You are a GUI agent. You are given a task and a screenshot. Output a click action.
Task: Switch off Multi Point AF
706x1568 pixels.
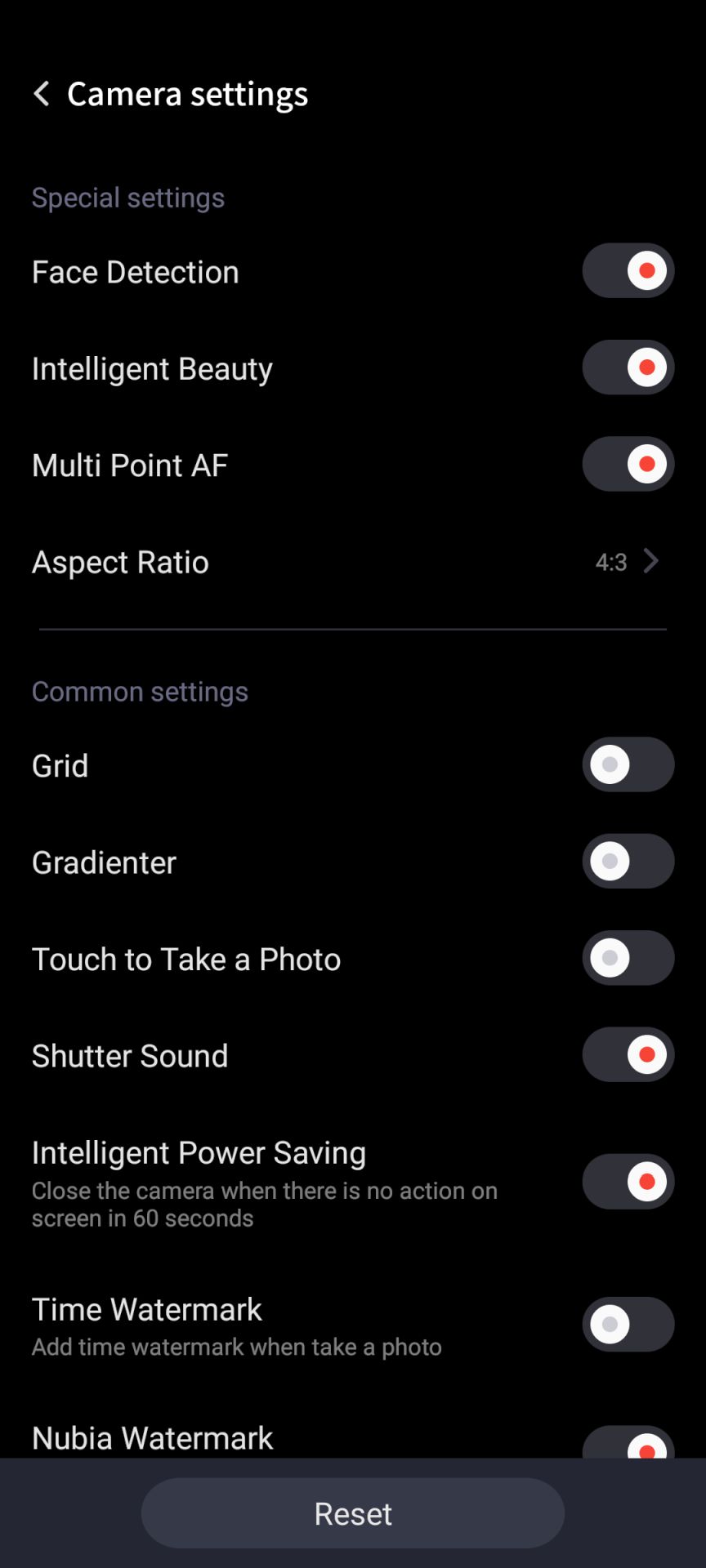coord(628,464)
